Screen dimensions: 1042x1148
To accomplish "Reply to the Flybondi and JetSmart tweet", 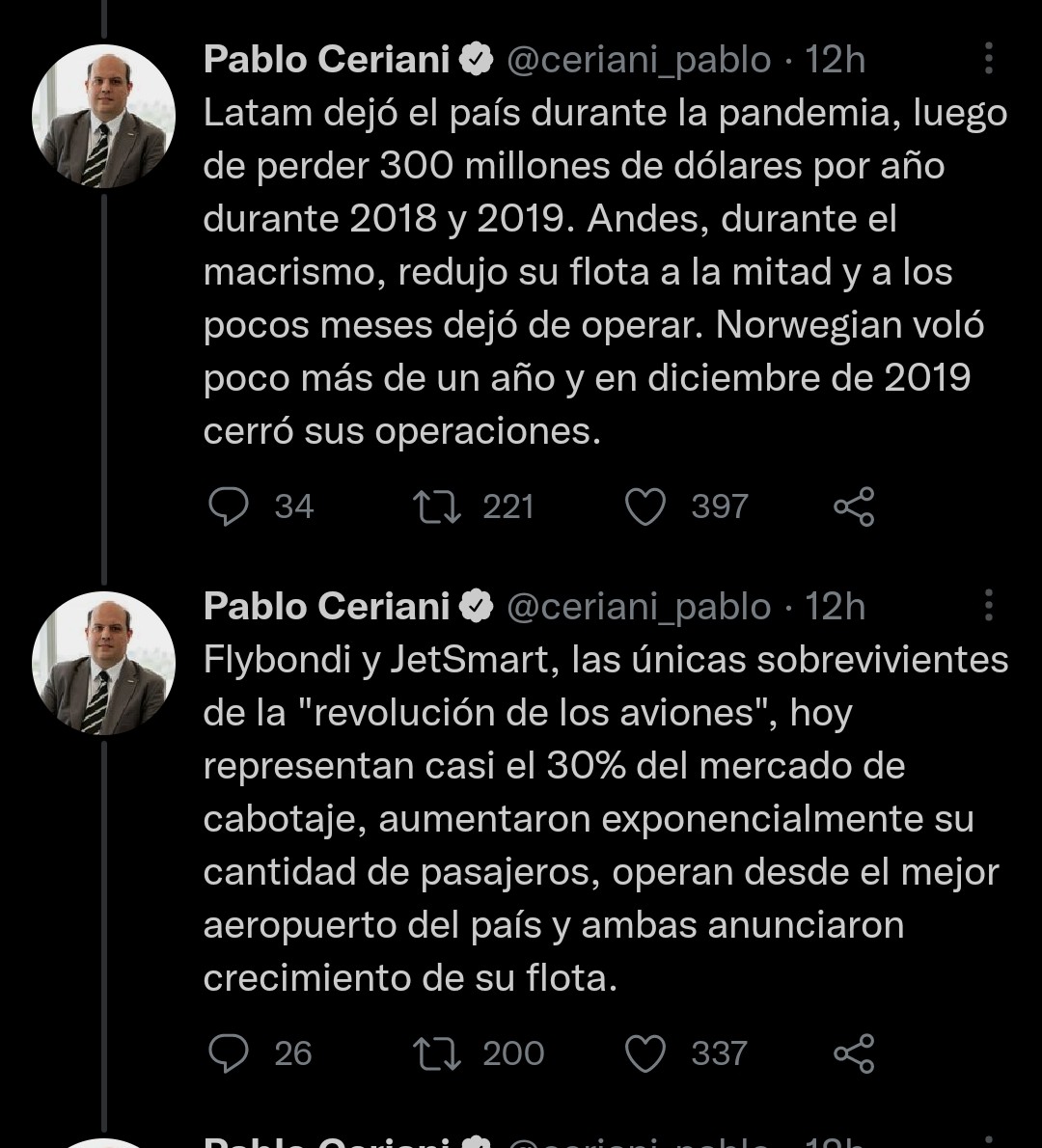I will coord(230,1053).
